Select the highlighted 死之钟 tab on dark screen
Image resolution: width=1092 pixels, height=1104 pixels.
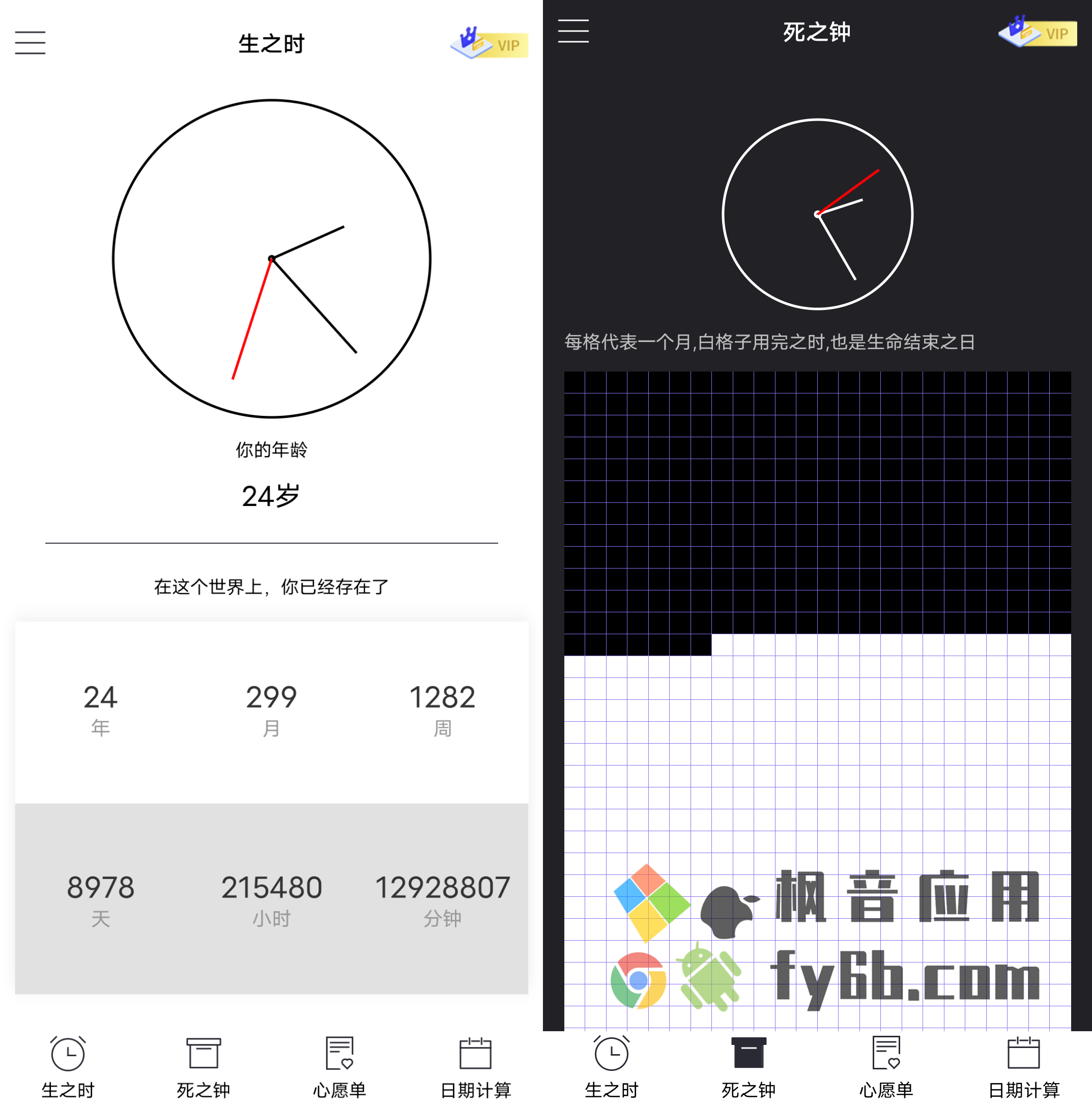749,1066
